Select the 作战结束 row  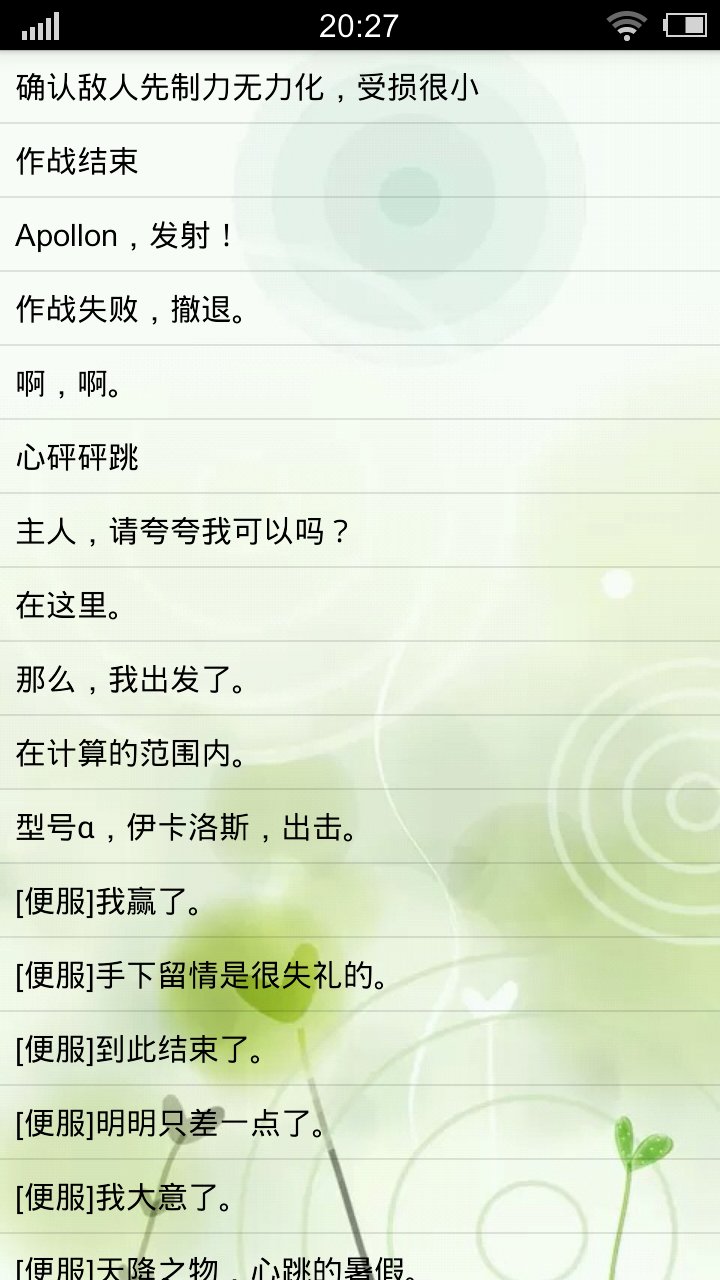(x=360, y=161)
